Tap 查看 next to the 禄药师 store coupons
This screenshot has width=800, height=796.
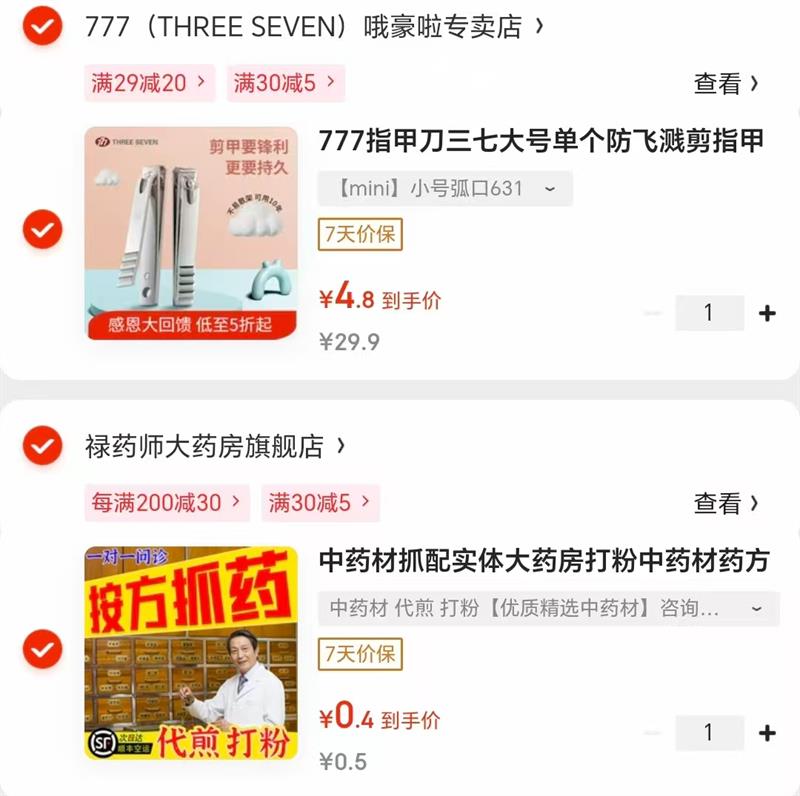pos(726,504)
